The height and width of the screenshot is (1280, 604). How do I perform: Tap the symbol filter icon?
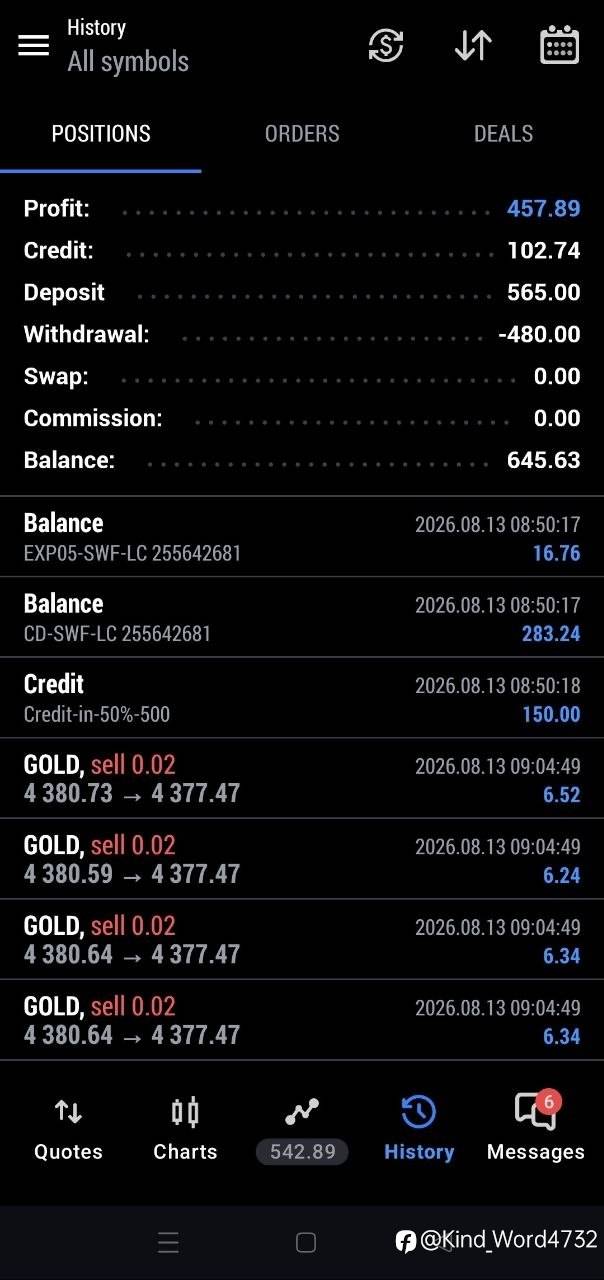pos(386,46)
